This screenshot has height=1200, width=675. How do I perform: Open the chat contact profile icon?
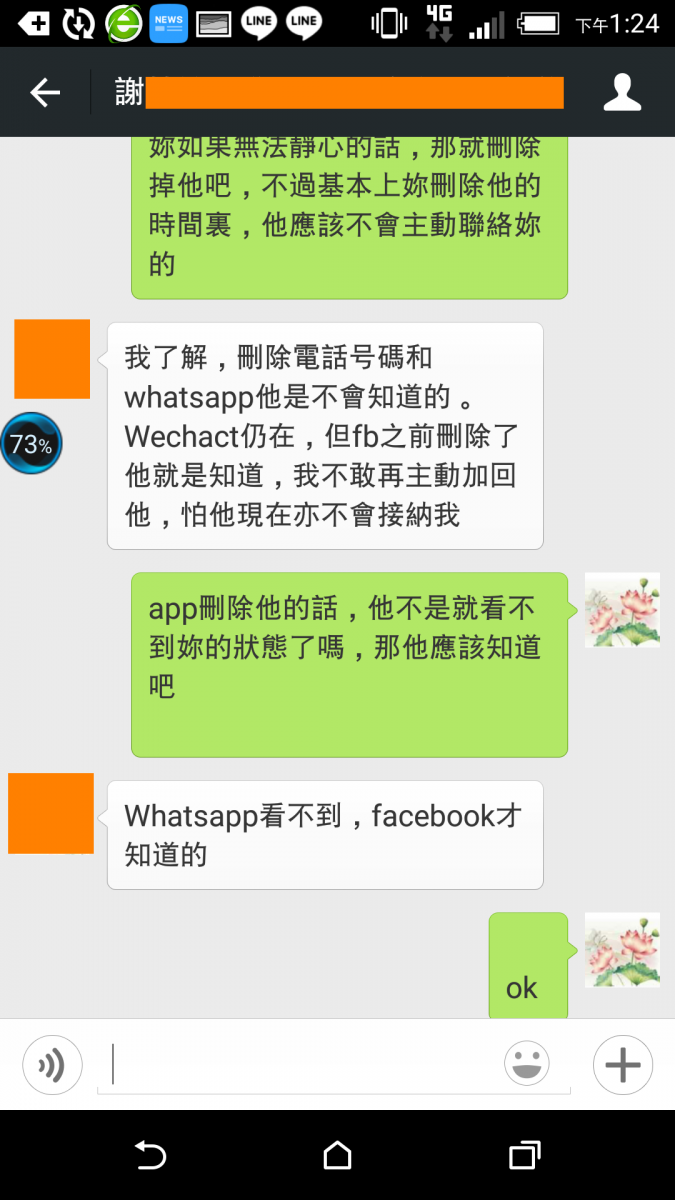point(622,93)
